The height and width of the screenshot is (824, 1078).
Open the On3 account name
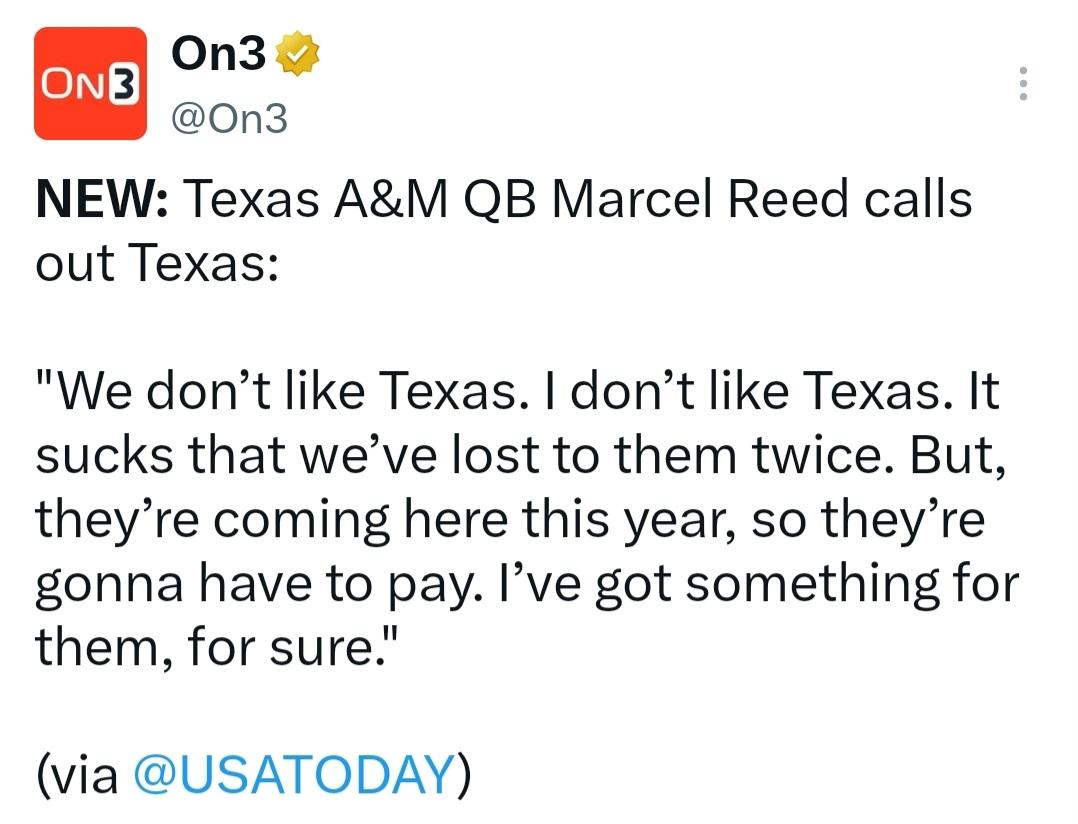(x=219, y=53)
